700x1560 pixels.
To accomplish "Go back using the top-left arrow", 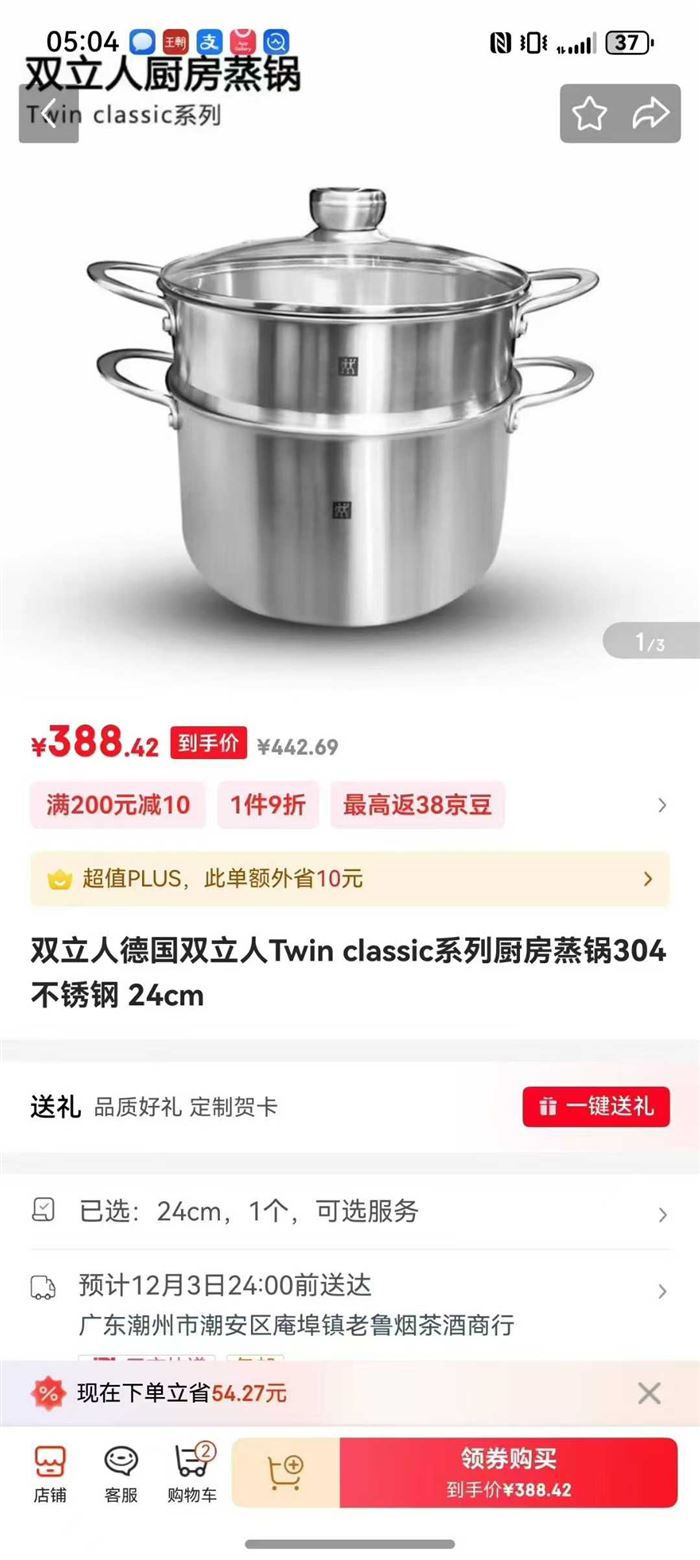I will click(48, 113).
